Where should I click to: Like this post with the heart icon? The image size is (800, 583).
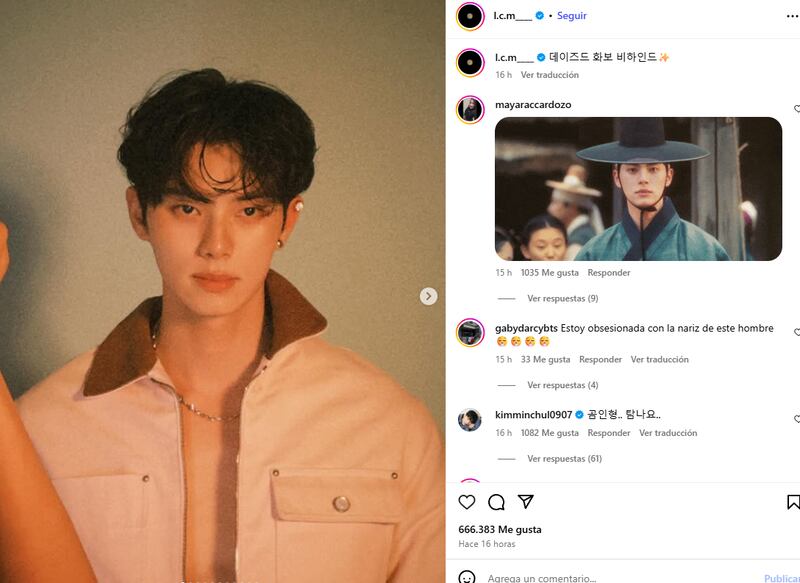coord(467,502)
